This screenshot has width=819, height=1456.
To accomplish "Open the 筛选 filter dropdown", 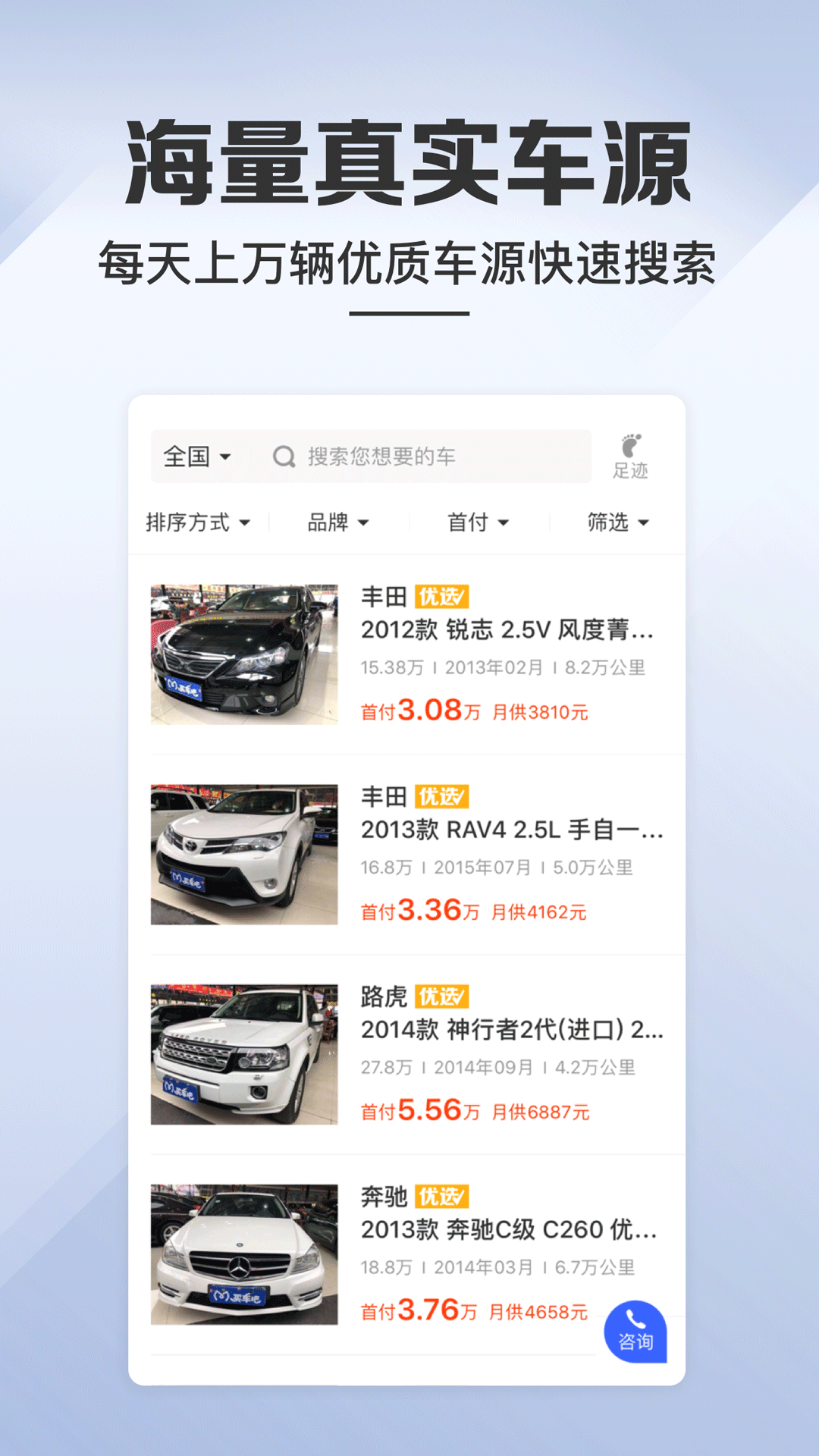I will click(x=618, y=522).
